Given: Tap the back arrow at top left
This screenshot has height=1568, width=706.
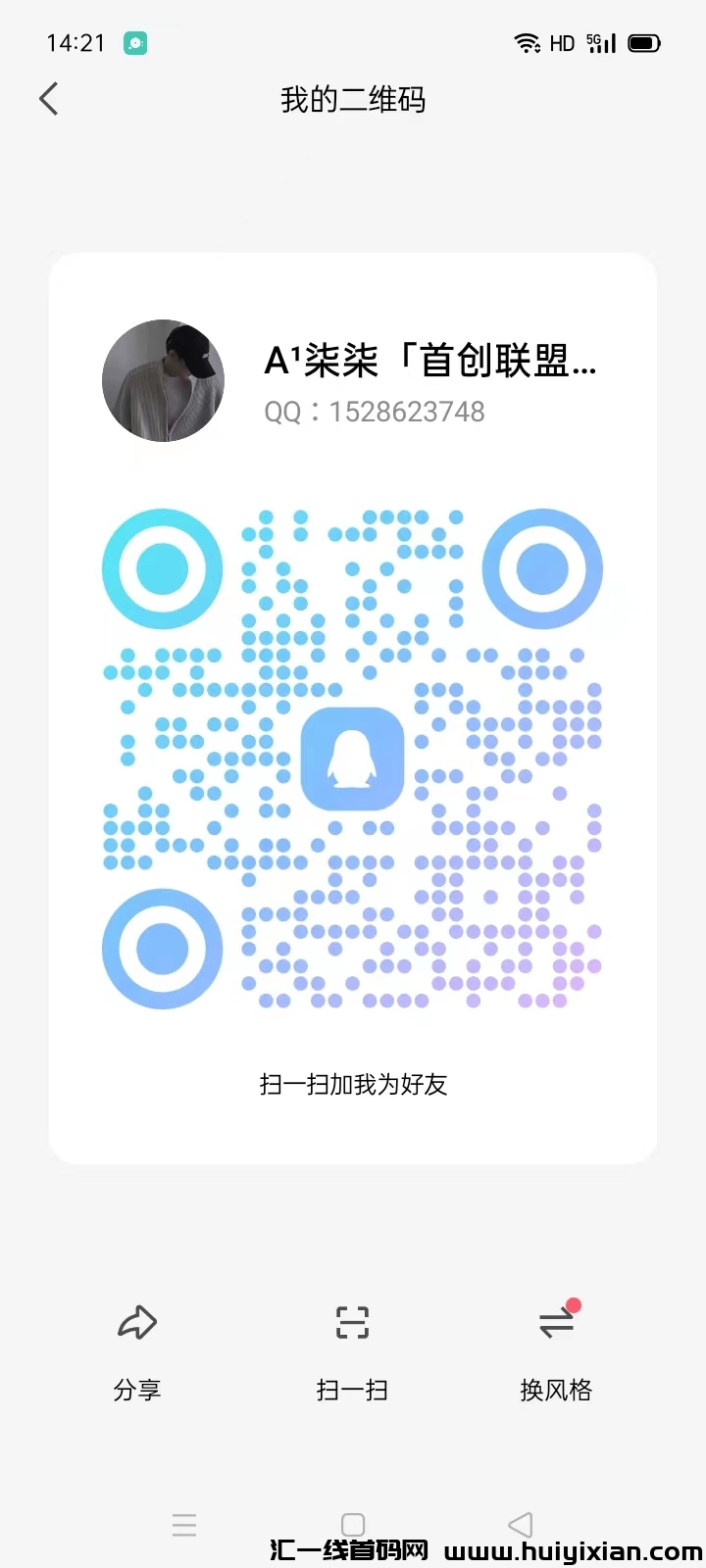Looking at the screenshot, I should [x=49, y=99].
